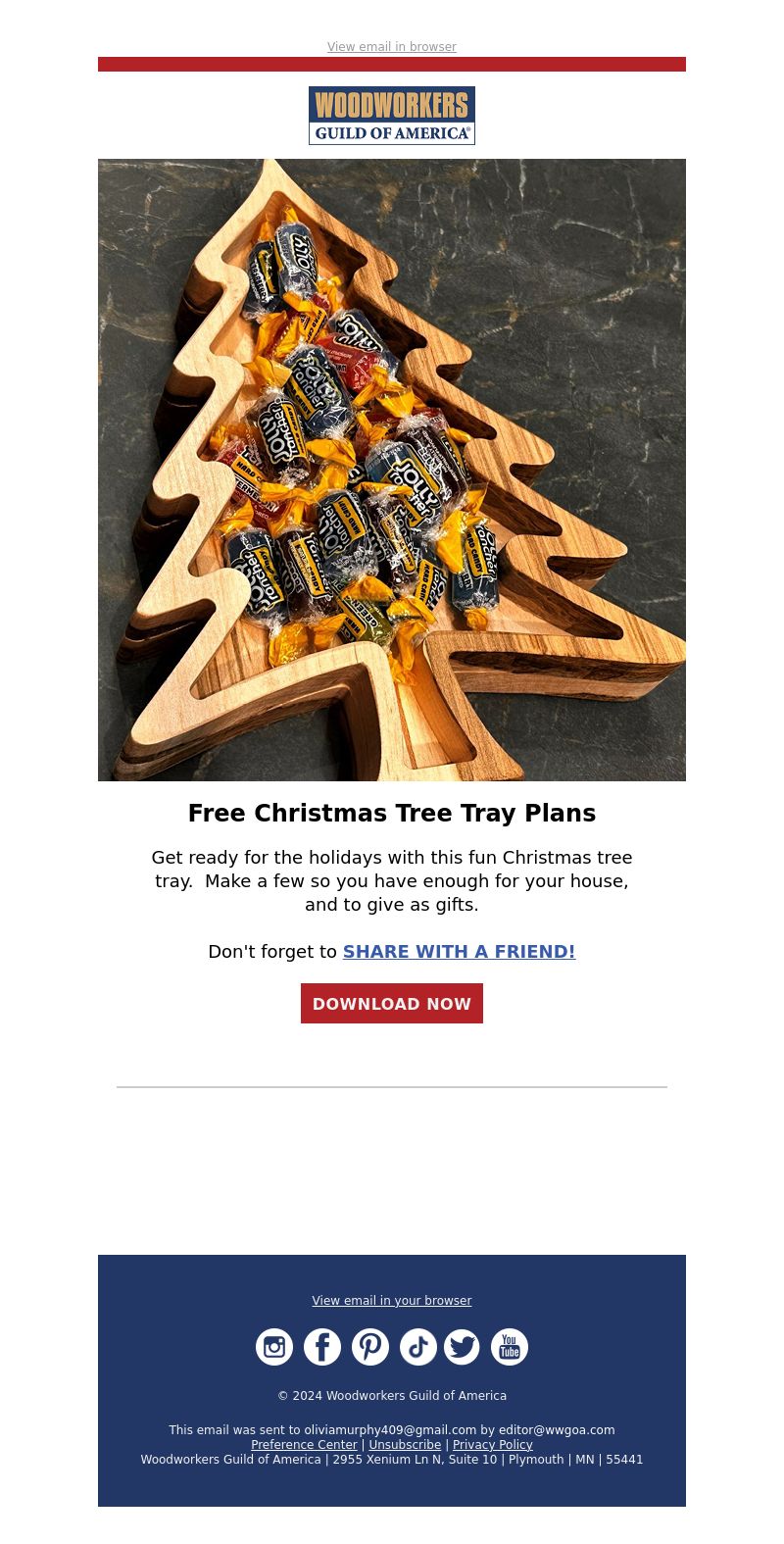Tap the SHARE WITH A FRIEND link

tap(459, 951)
